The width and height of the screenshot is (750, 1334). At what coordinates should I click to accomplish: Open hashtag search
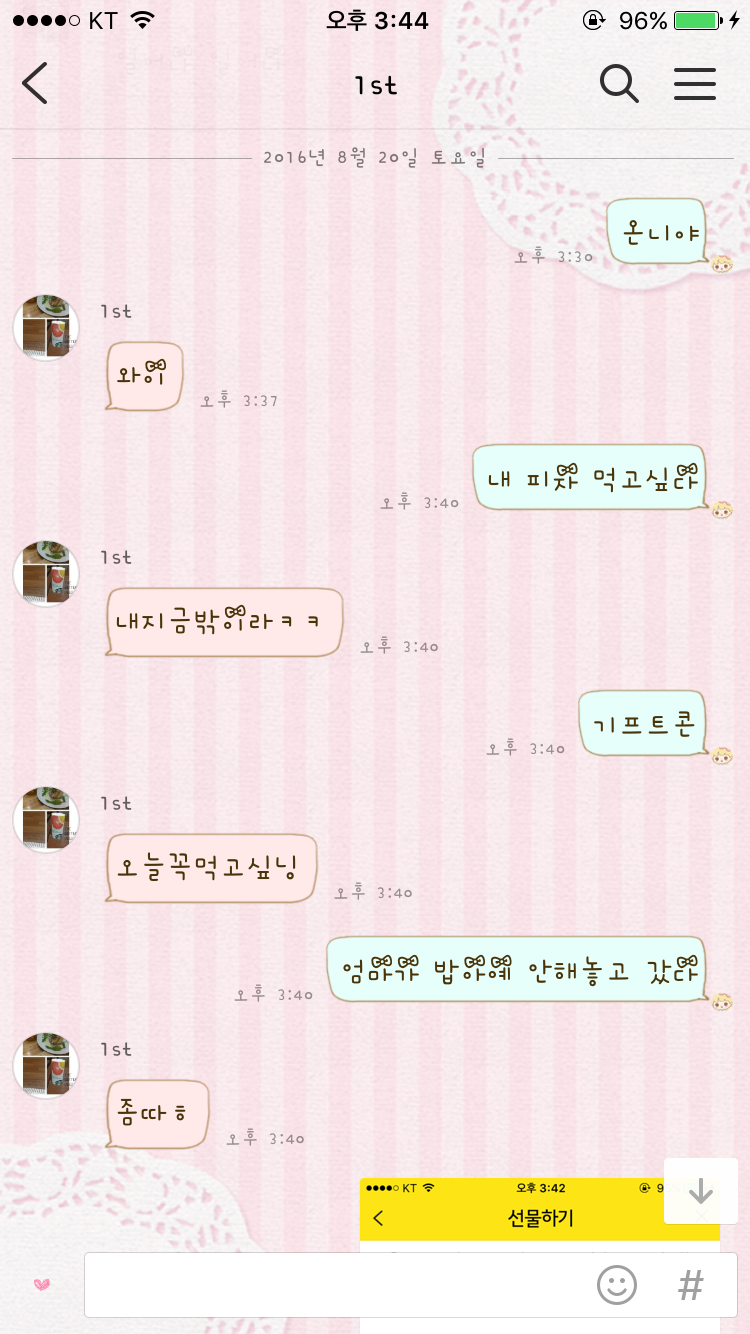click(690, 1286)
